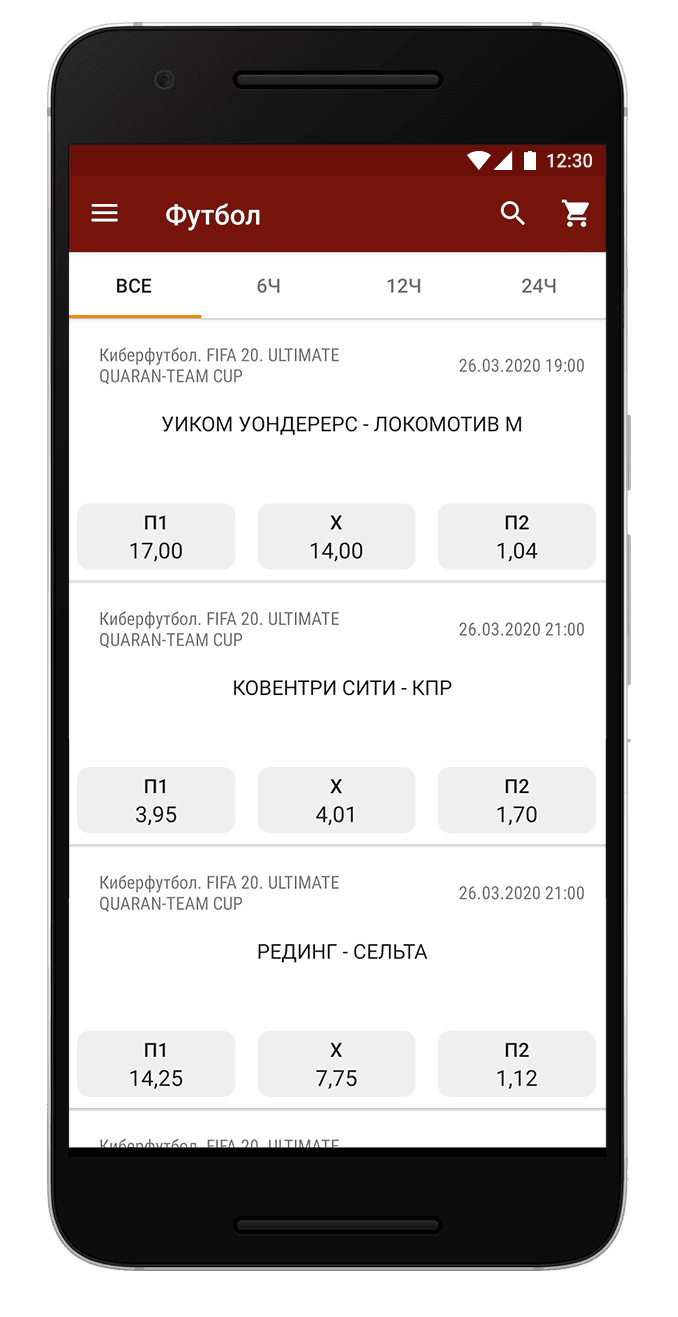Select the 12Ч time filter tab
The image size is (678, 1317).
(x=403, y=286)
